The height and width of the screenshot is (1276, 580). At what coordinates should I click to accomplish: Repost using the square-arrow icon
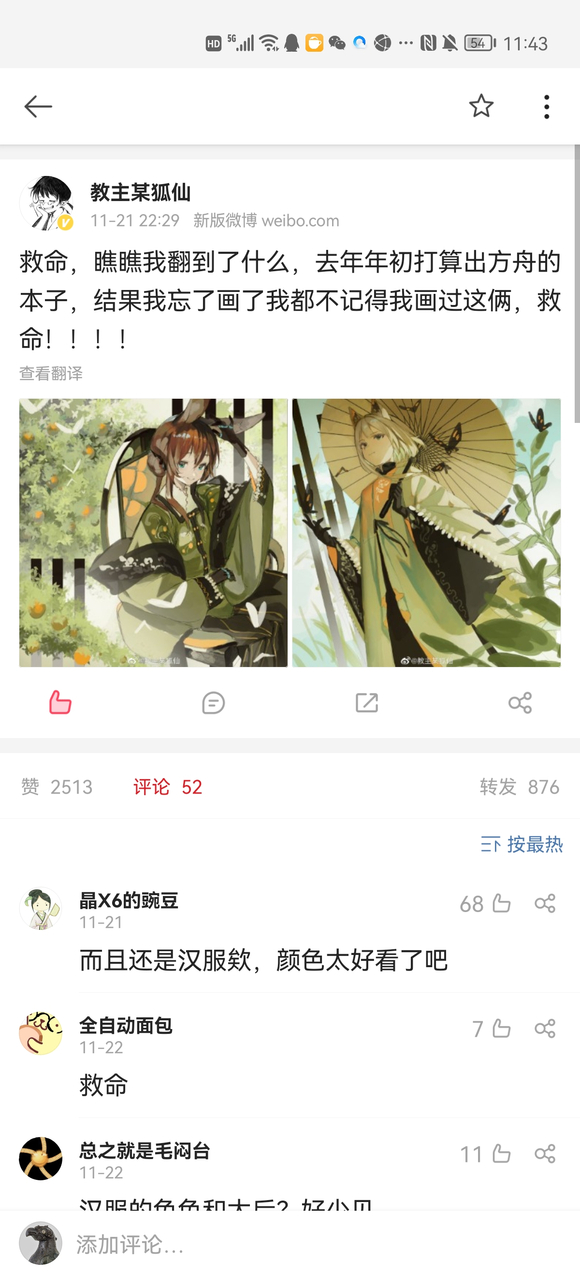click(x=367, y=702)
